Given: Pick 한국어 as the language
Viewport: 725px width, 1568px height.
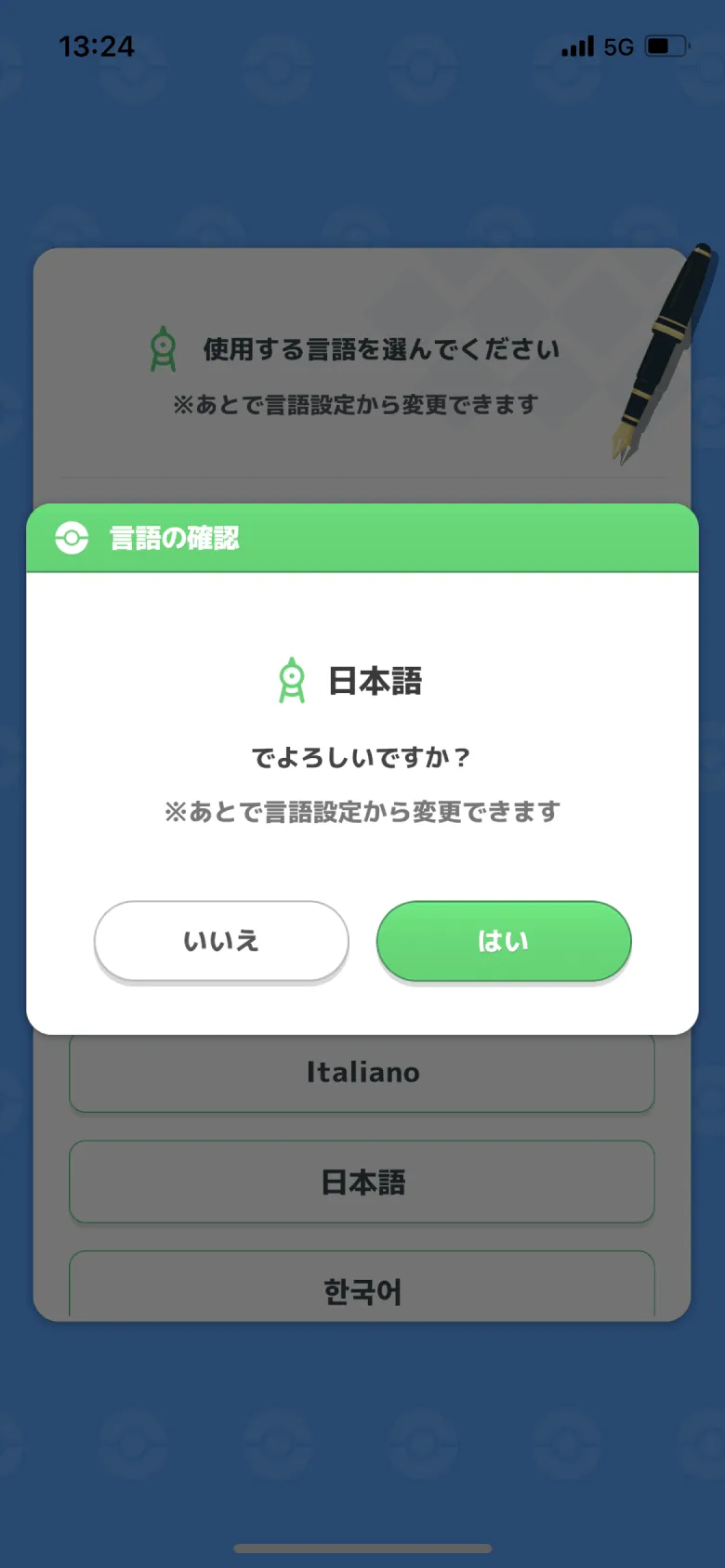Looking at the screenshot, I should pyautogui.click(x=362, y=1289).
